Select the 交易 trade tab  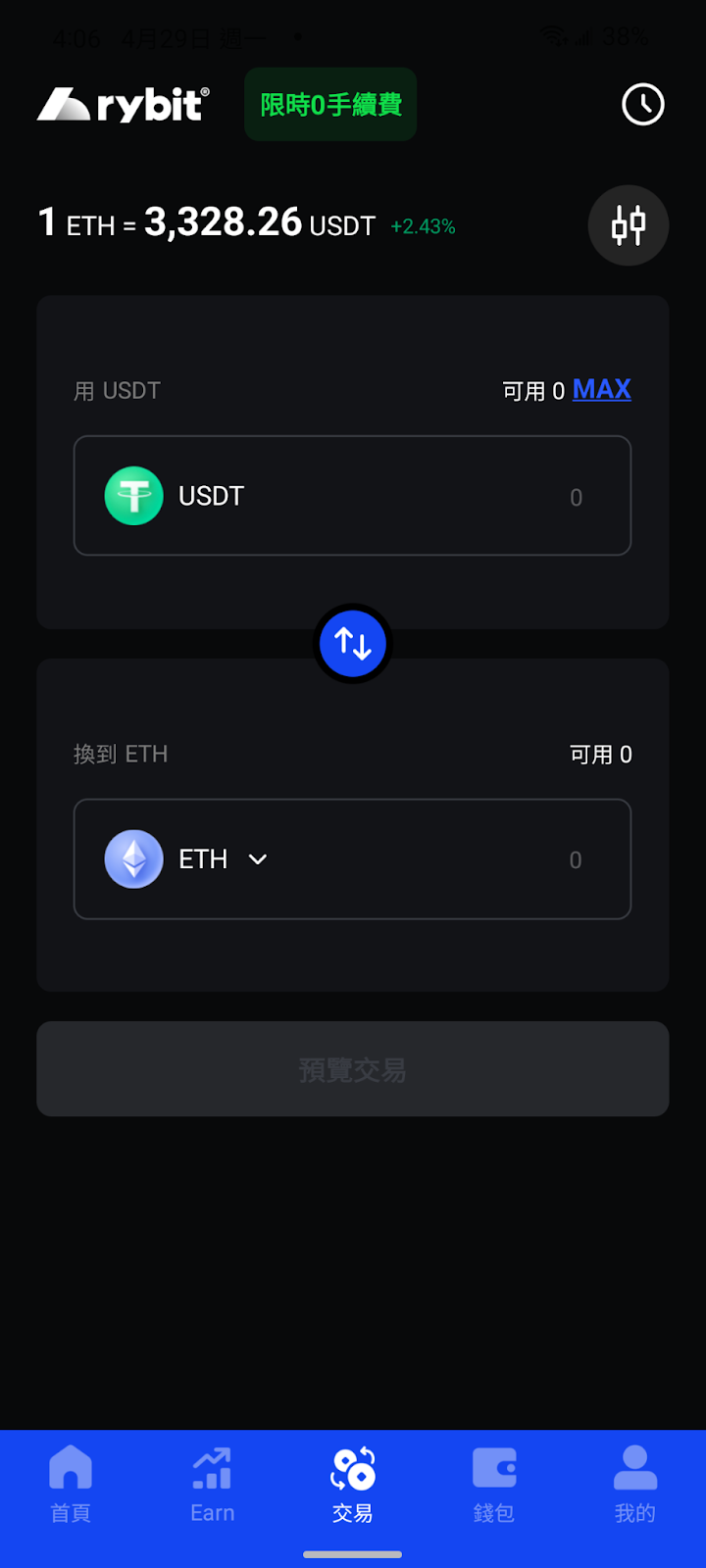[x=353, y=1484]
